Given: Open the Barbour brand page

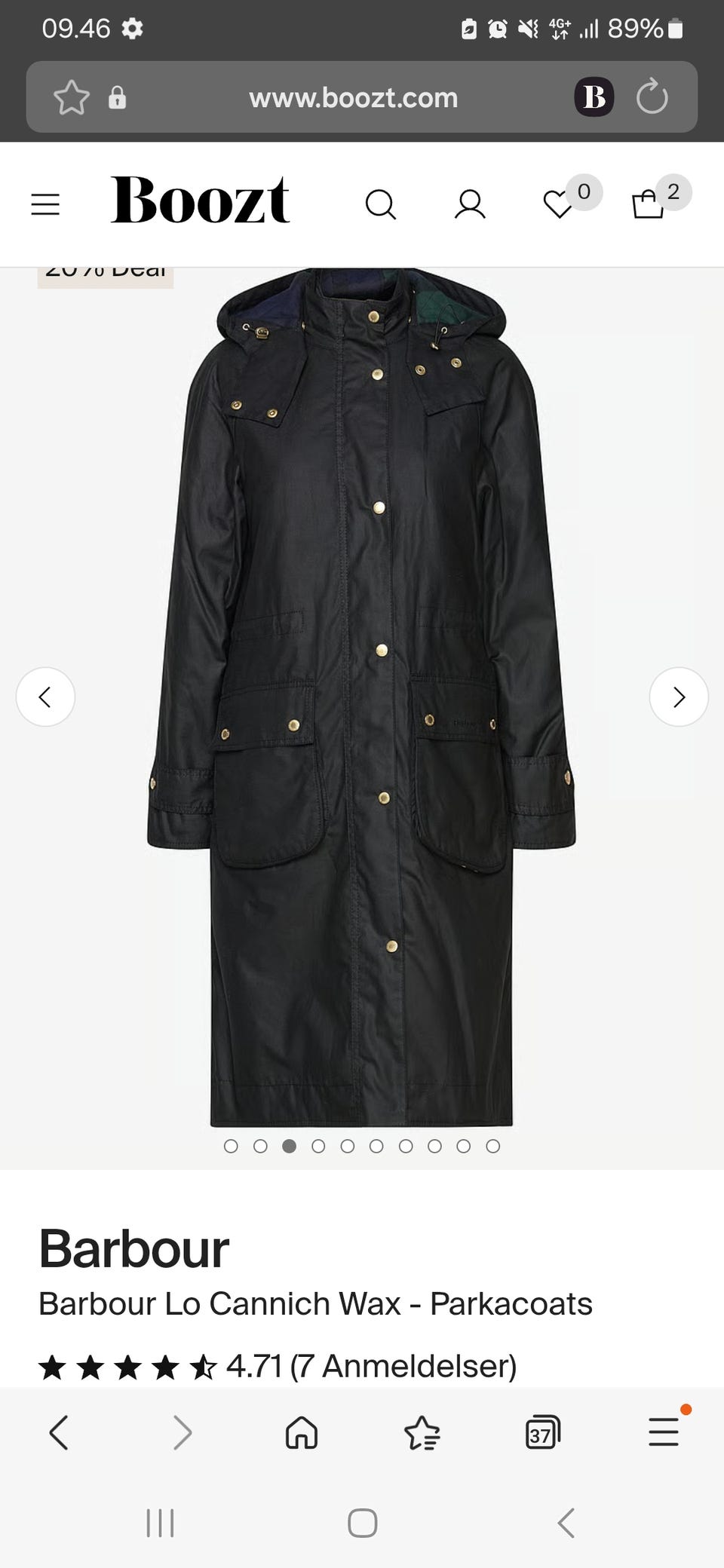Looking at the screenshot, I should click(134, 1249).
